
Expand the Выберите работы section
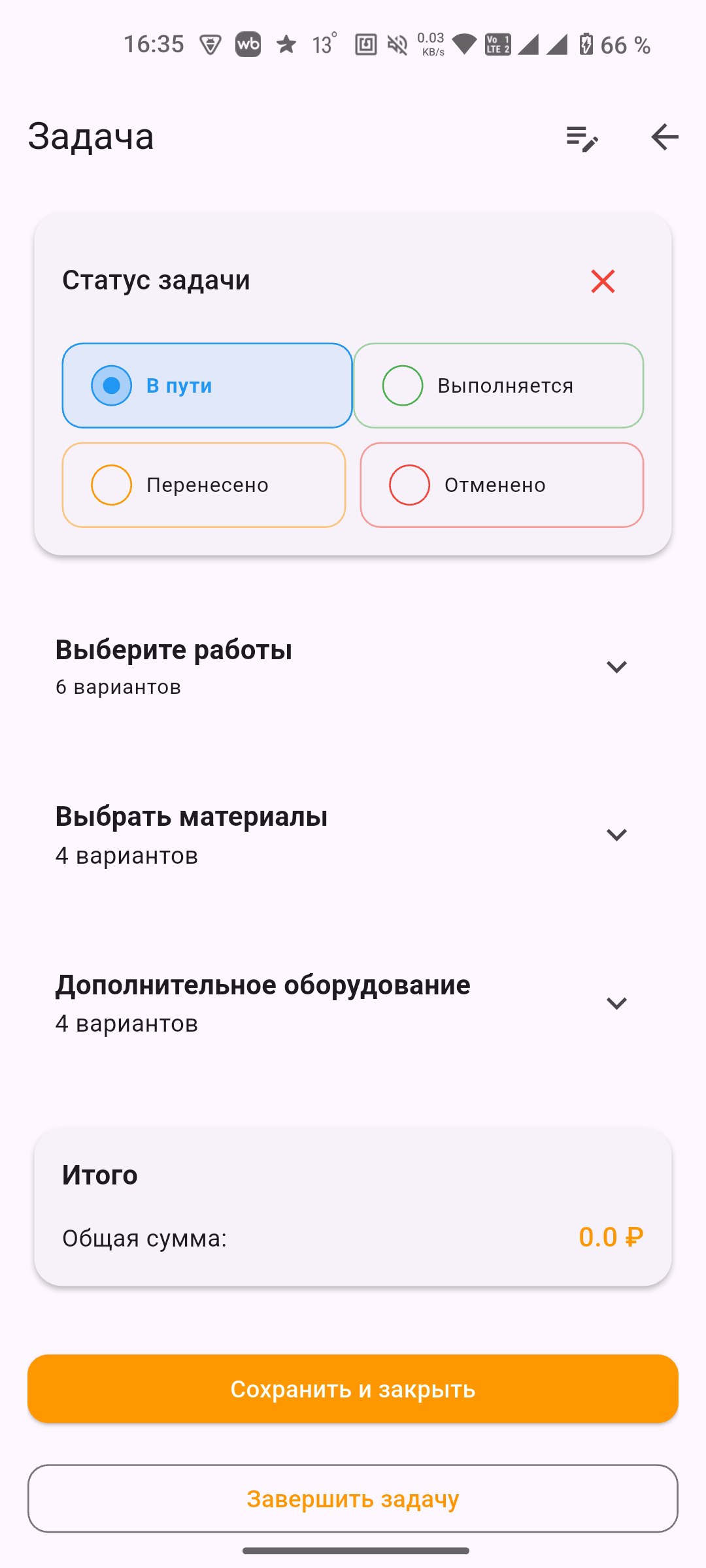coord(615,666)
